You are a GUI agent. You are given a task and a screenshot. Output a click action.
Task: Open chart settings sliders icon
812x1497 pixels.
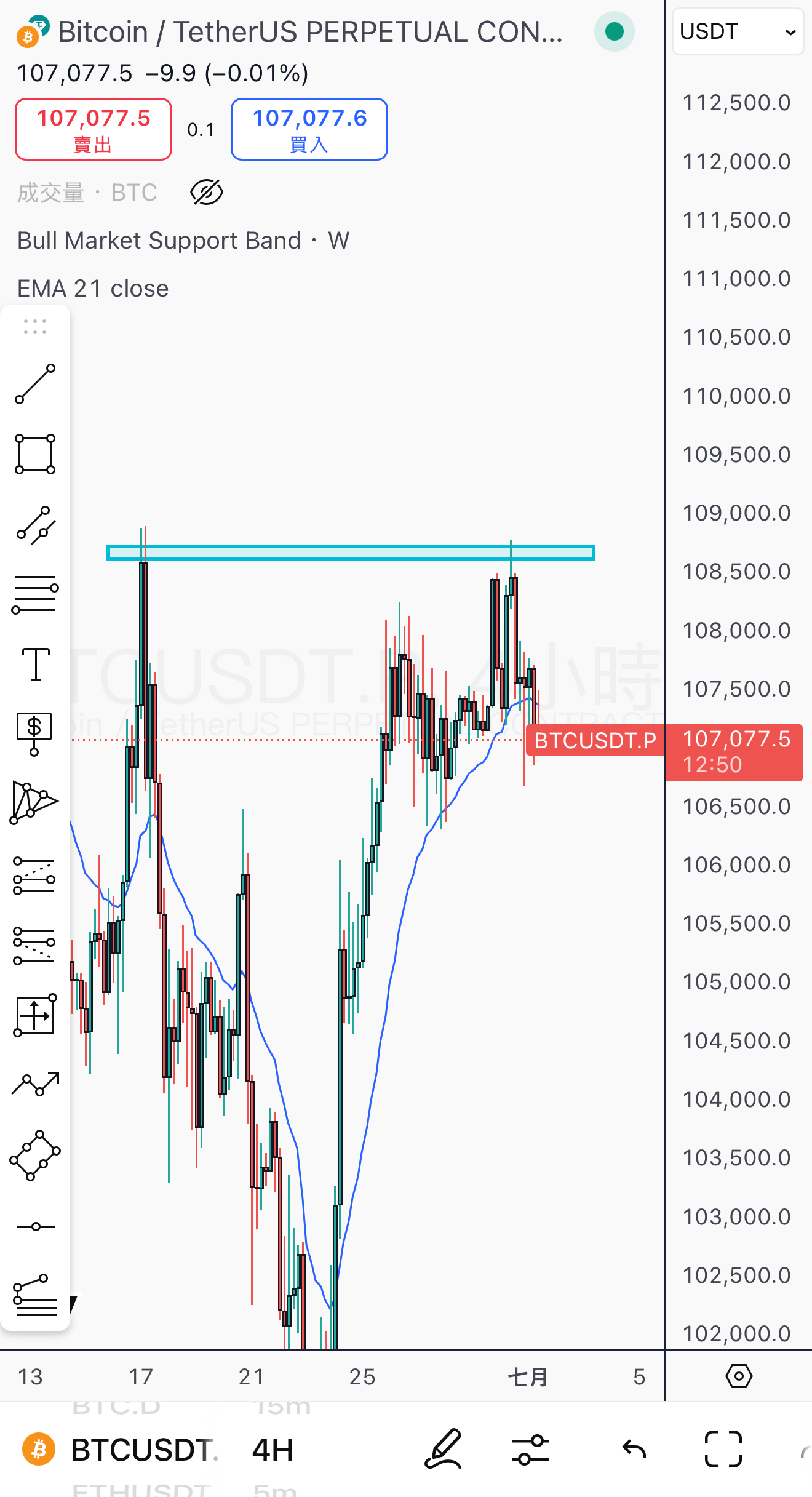pos(530,1450)
